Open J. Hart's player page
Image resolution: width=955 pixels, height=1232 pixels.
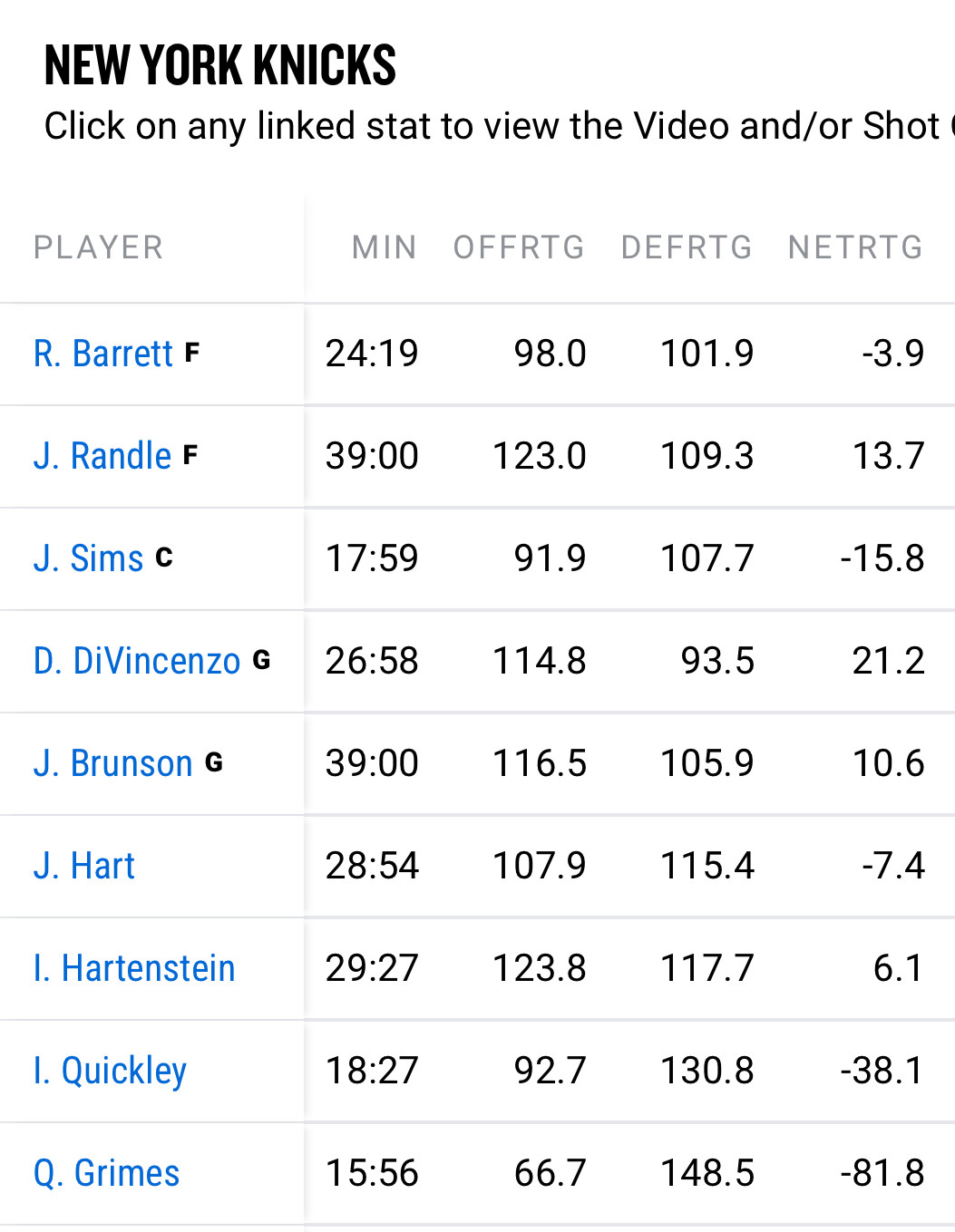(83, 866)
